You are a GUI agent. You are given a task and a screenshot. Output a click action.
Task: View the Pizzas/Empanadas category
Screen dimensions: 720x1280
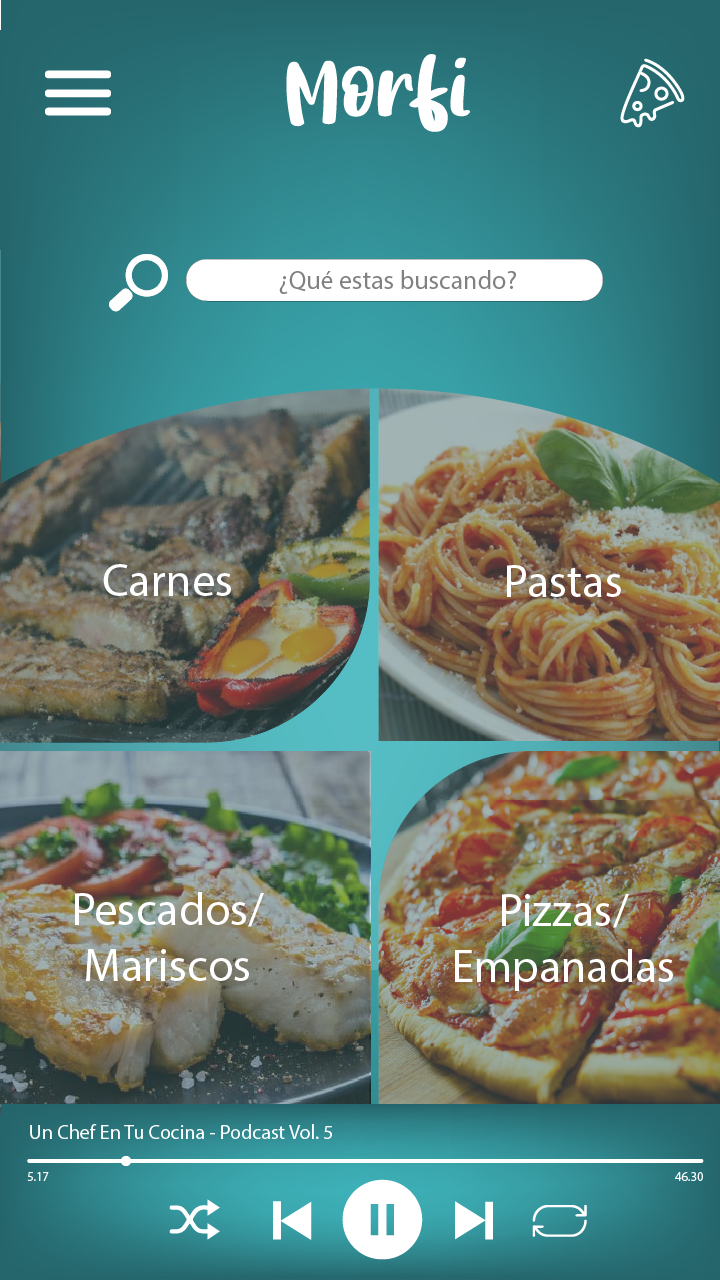pyautogui.click(x=562, y=936)
